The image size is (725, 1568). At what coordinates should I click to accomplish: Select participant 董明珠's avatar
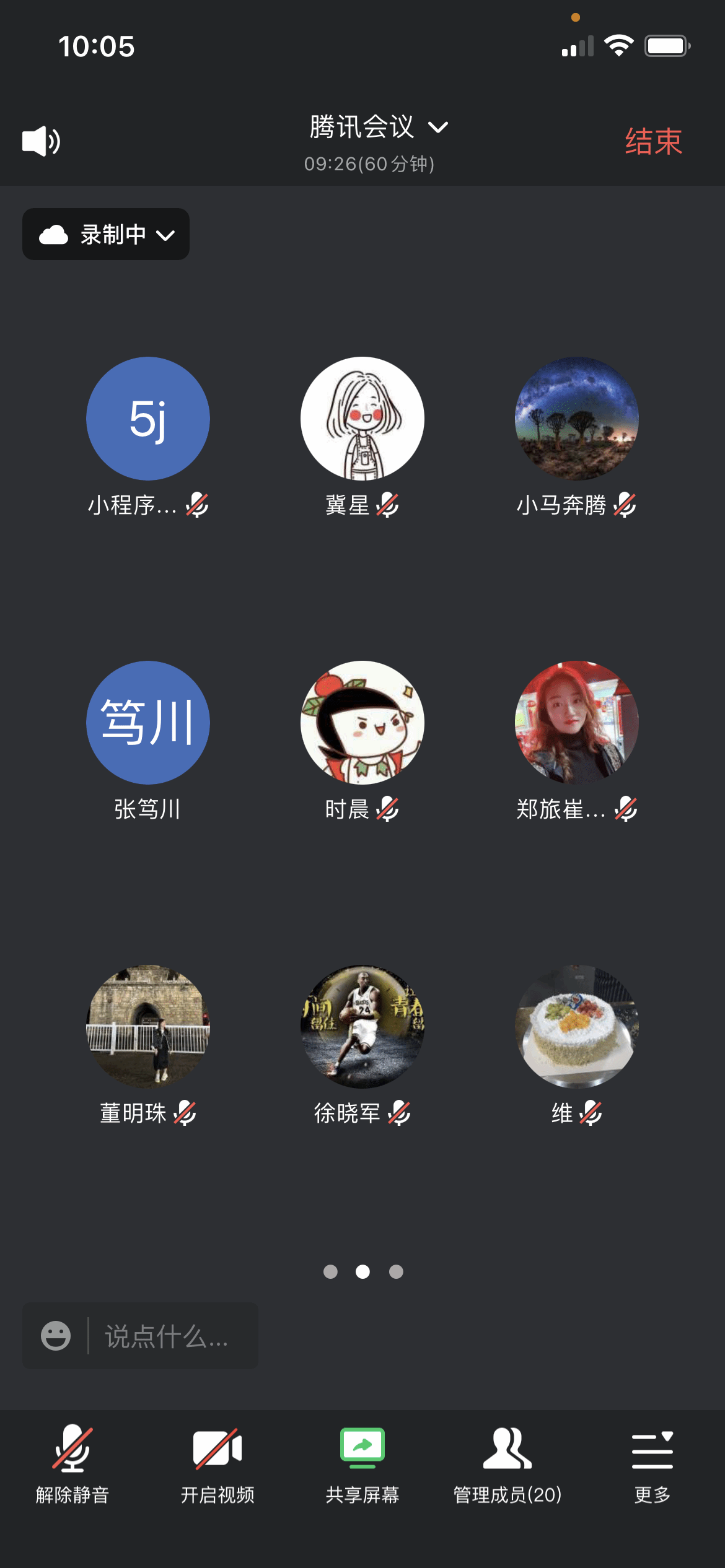point(147,1026)
